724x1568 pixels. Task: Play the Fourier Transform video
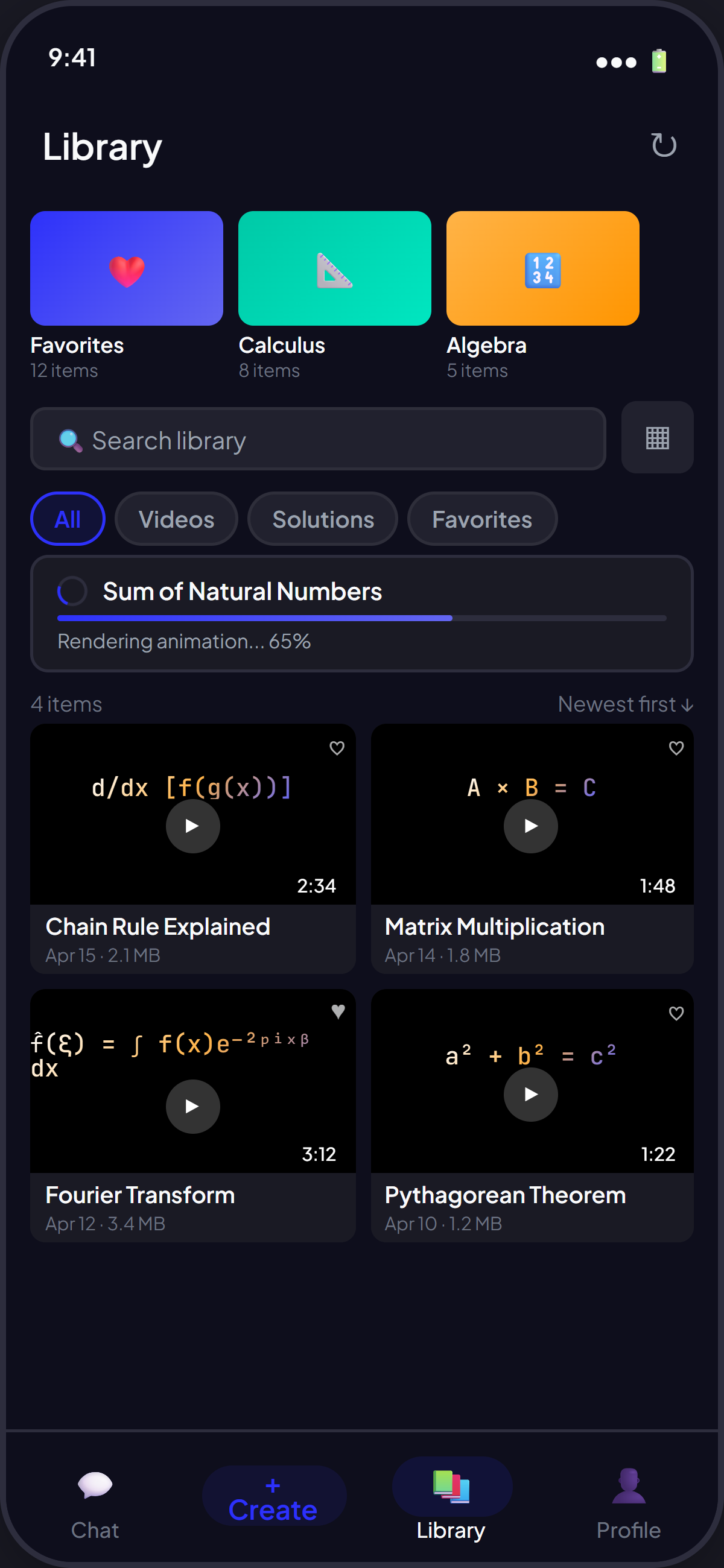coord(192,1106)
